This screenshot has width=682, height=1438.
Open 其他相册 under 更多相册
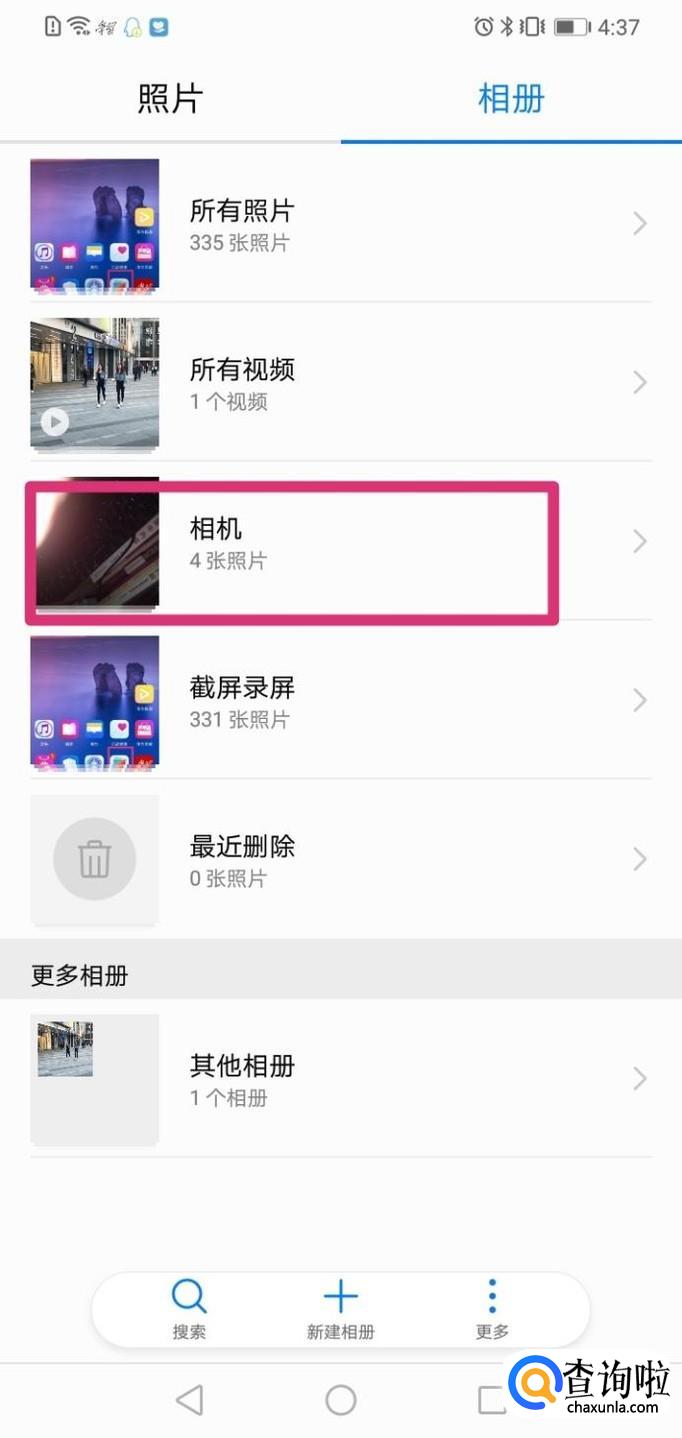point(341,1079)
